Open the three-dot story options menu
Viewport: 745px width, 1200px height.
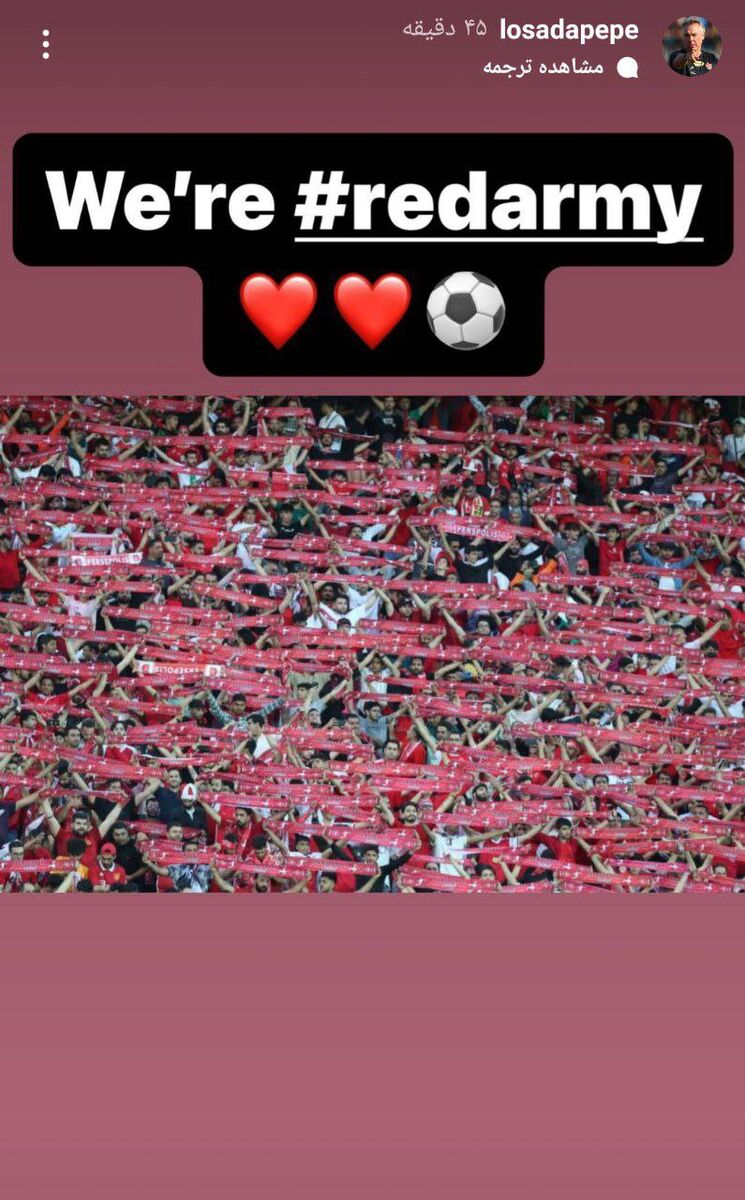click(45, 44)
